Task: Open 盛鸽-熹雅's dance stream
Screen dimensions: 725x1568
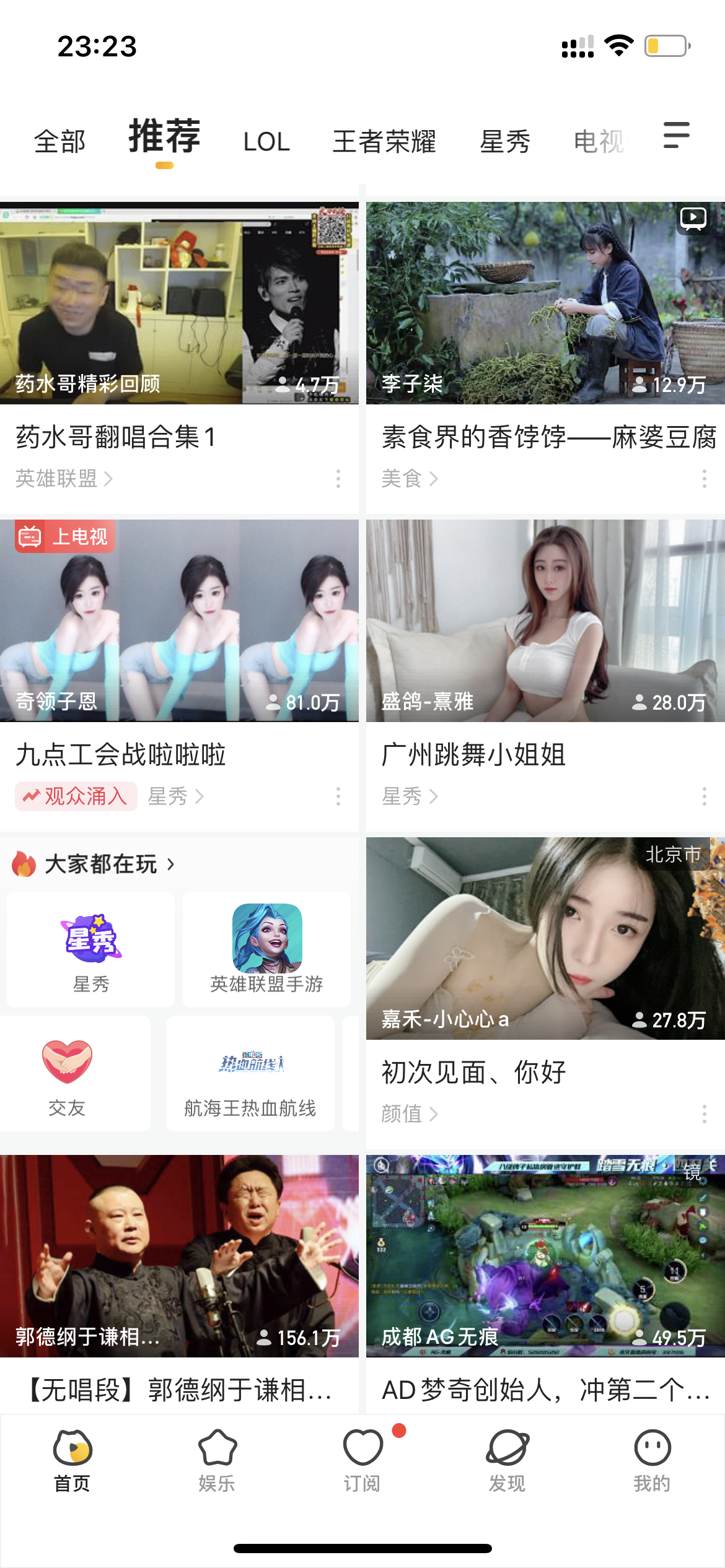Action: 545,621
